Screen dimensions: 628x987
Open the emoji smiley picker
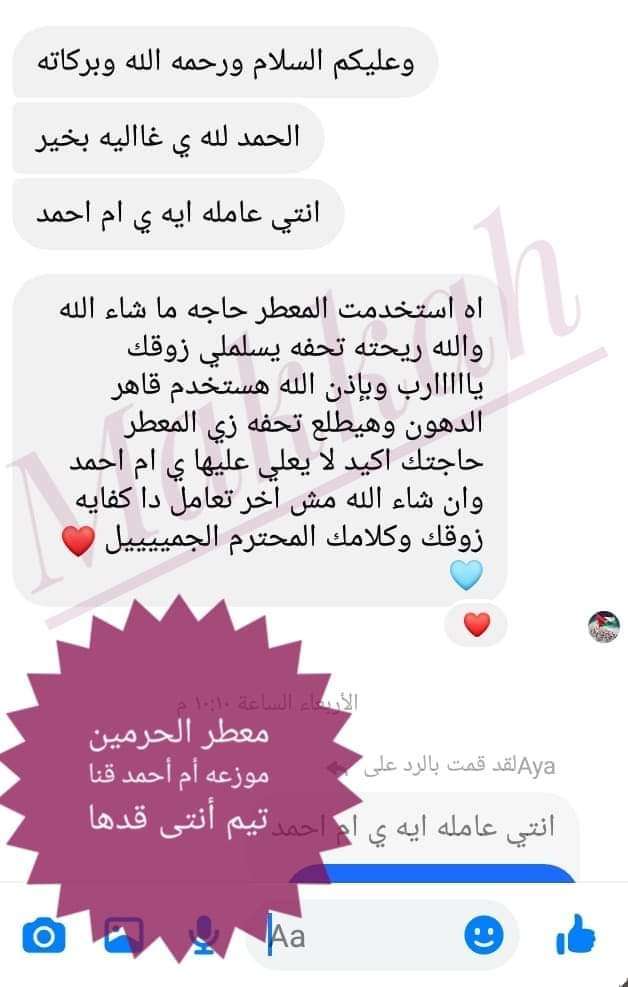pos(484,937)
